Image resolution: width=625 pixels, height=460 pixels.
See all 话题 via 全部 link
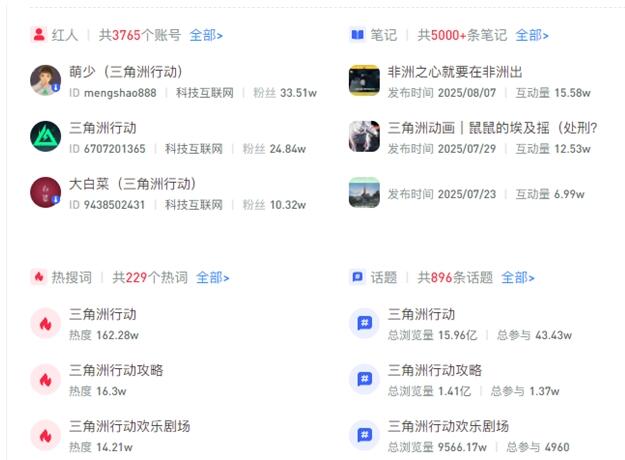point(517,277)
